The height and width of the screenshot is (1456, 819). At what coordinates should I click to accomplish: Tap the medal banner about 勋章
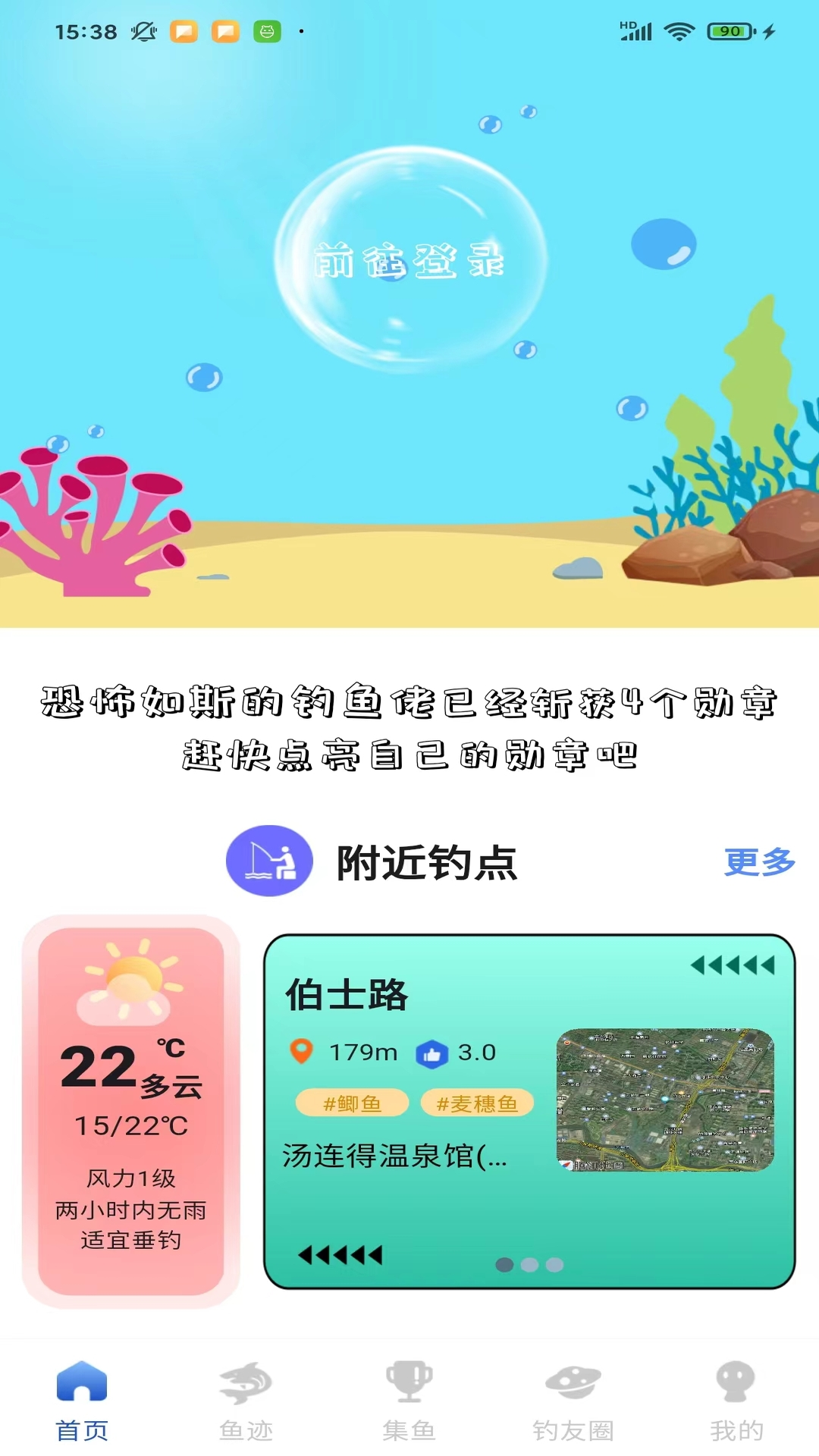409,728
